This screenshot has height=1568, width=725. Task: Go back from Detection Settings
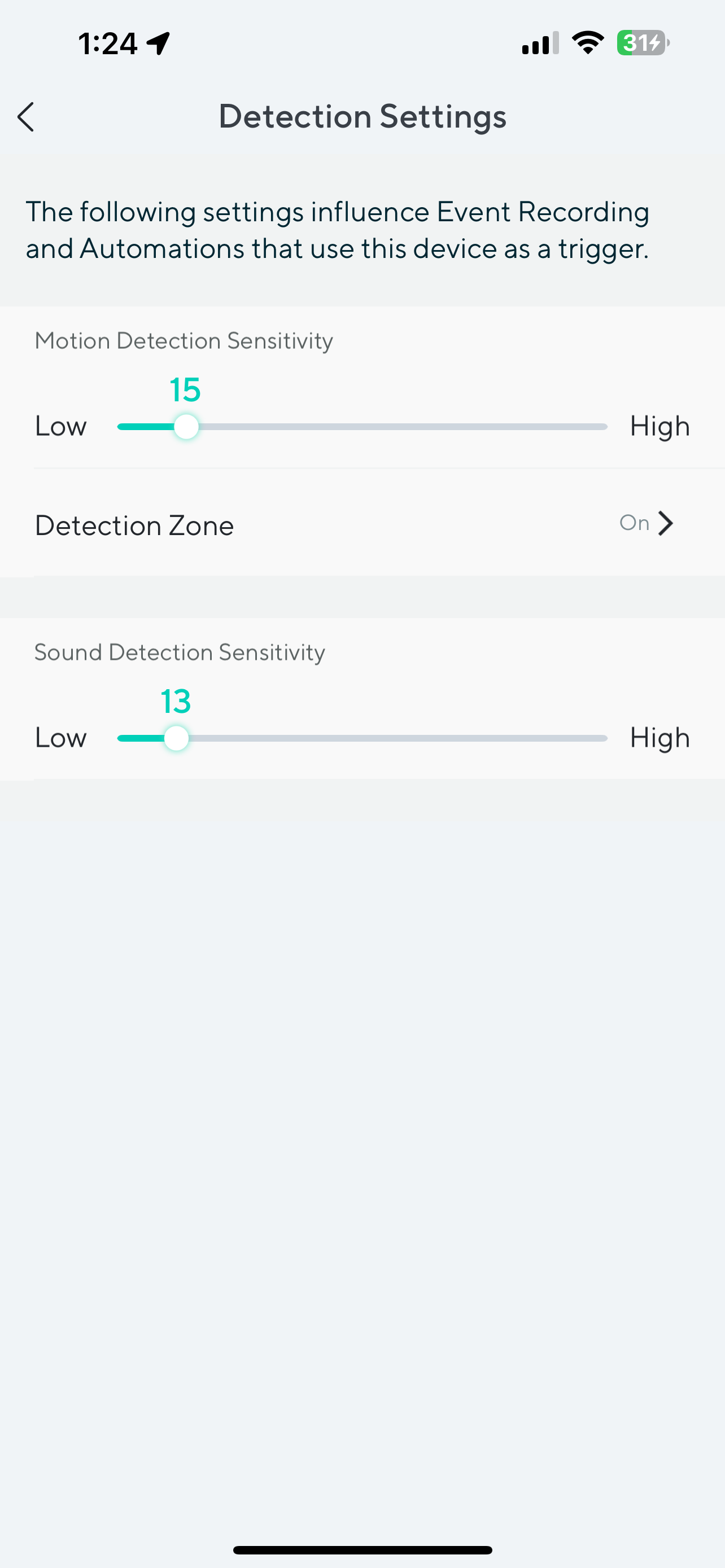pos(25,117)
